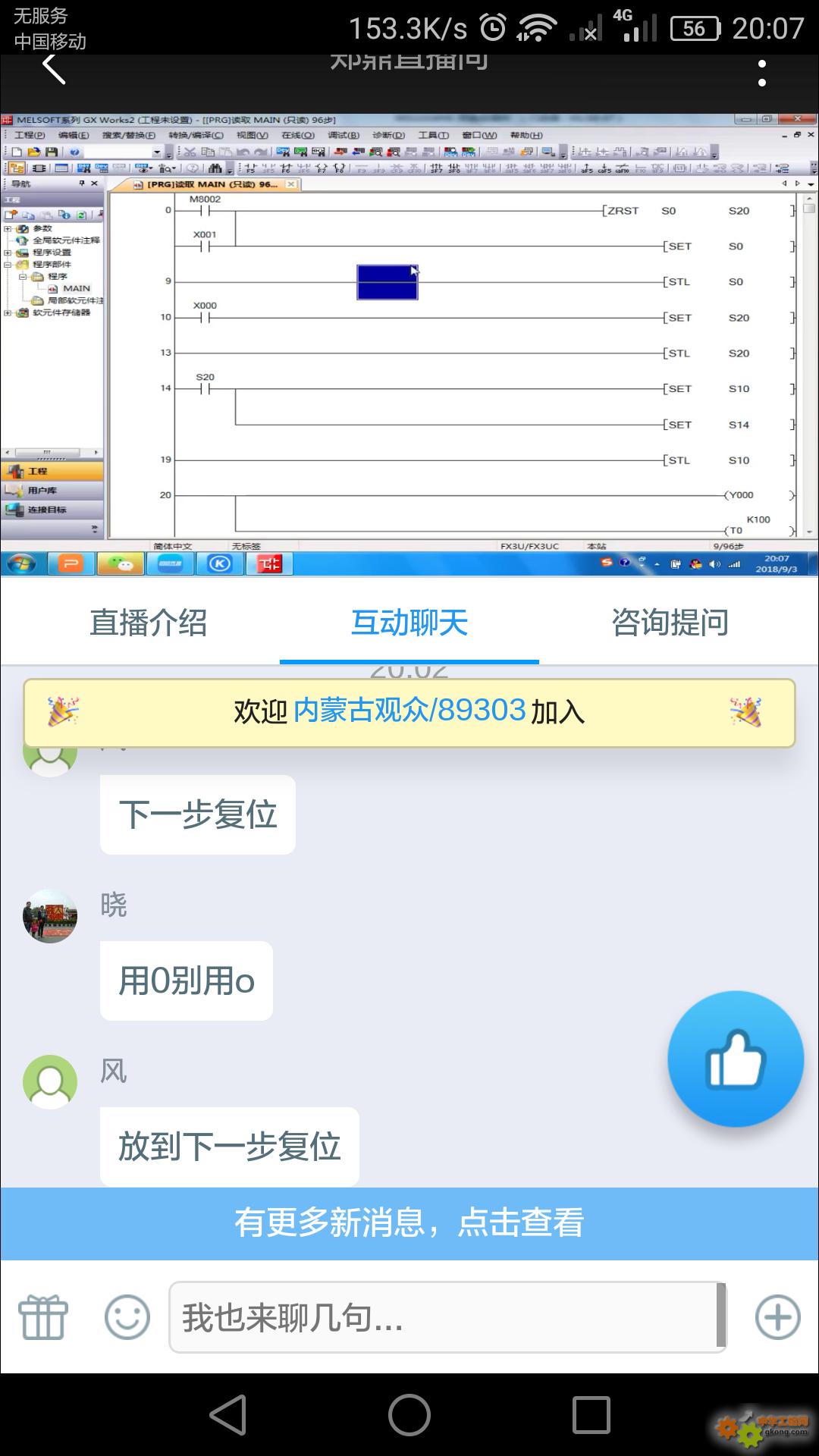Open the three-dot overflow menu
Viewport: 819px width, 1456px height.
pyautogui.click(x=762, y=73)
